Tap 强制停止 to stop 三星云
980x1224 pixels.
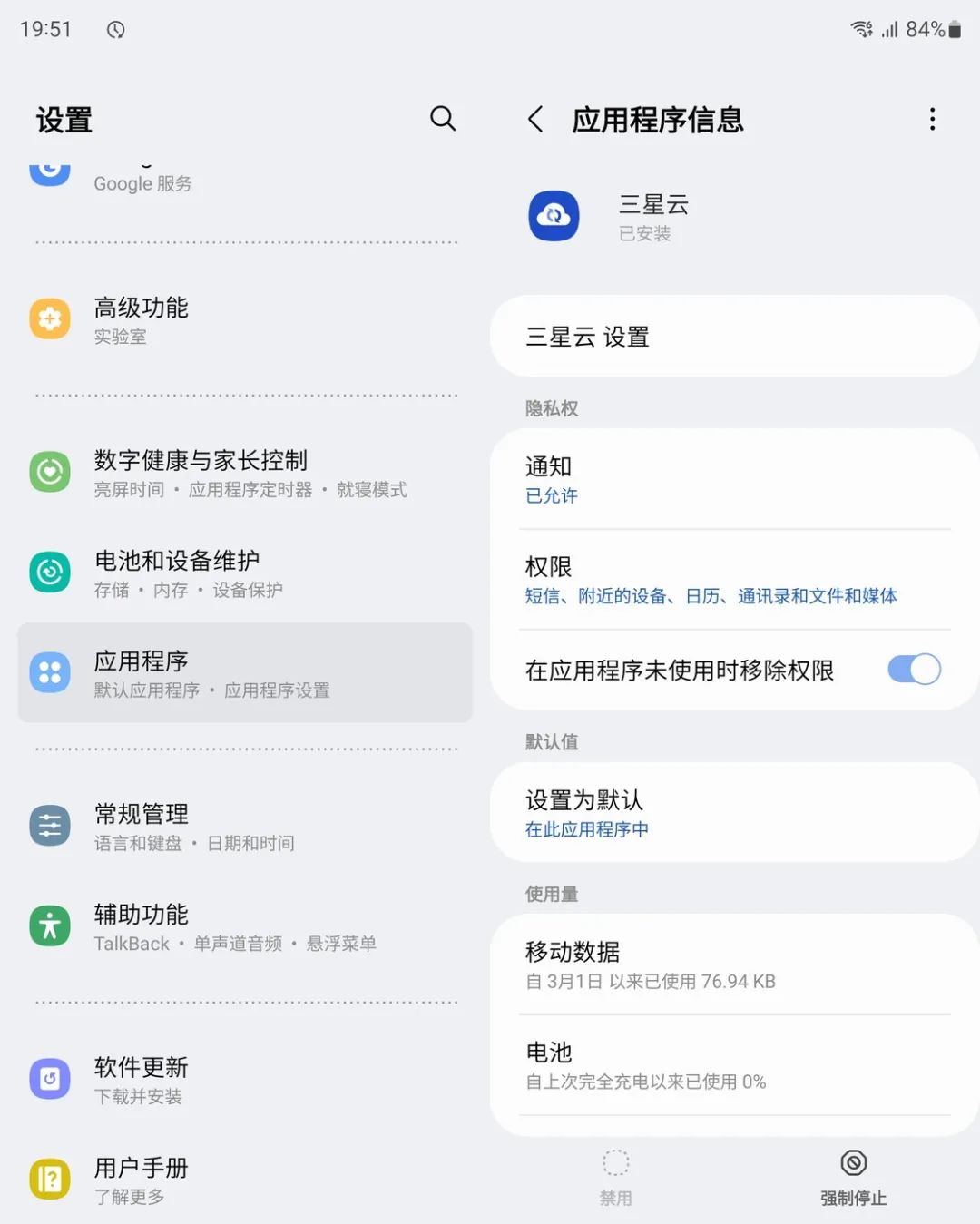[853, 1177]
